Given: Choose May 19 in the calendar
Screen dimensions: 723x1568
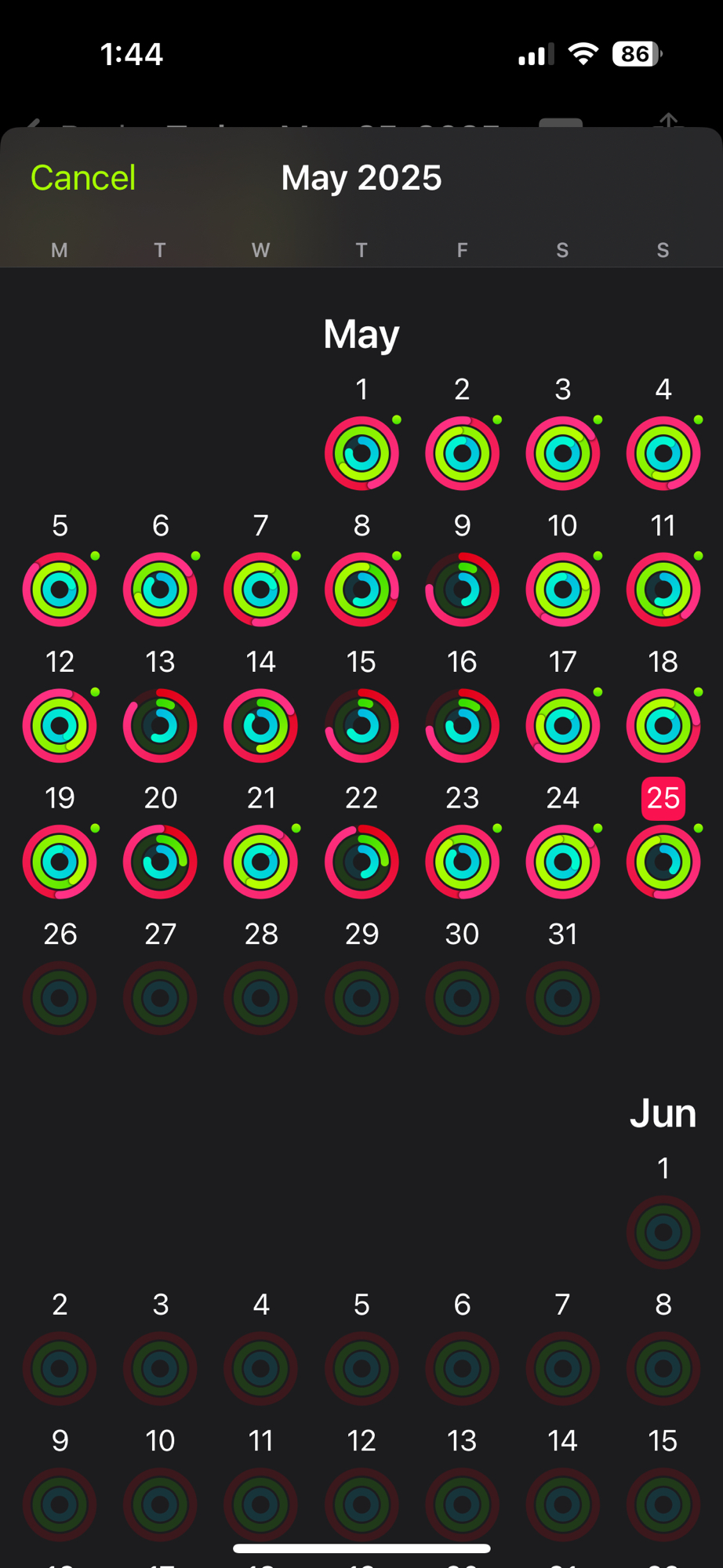Looking at the screenshot, I should click(60, 862).
